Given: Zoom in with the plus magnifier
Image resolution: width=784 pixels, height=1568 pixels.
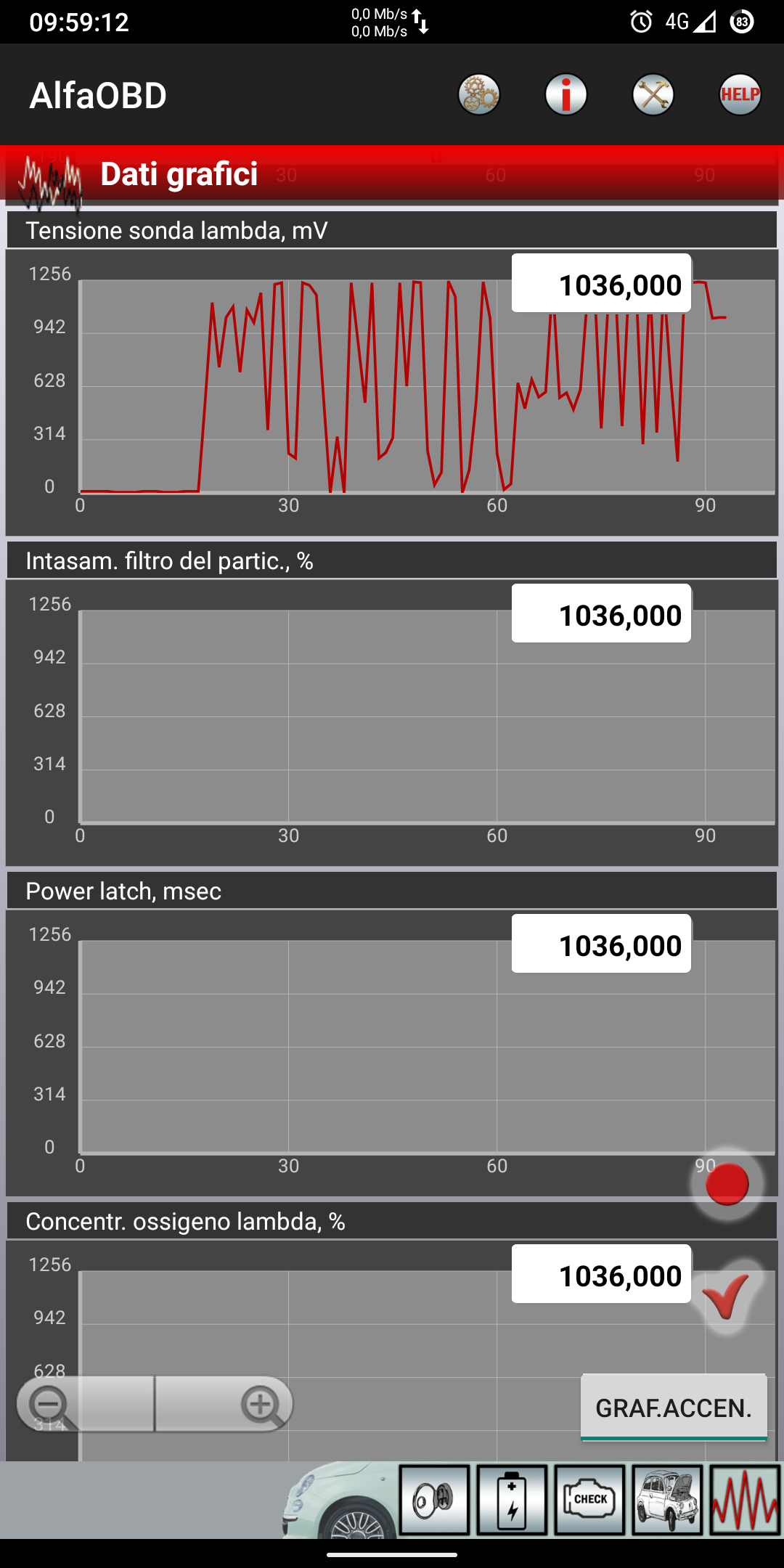Looking at the screenshot, I should point(261,1404).
